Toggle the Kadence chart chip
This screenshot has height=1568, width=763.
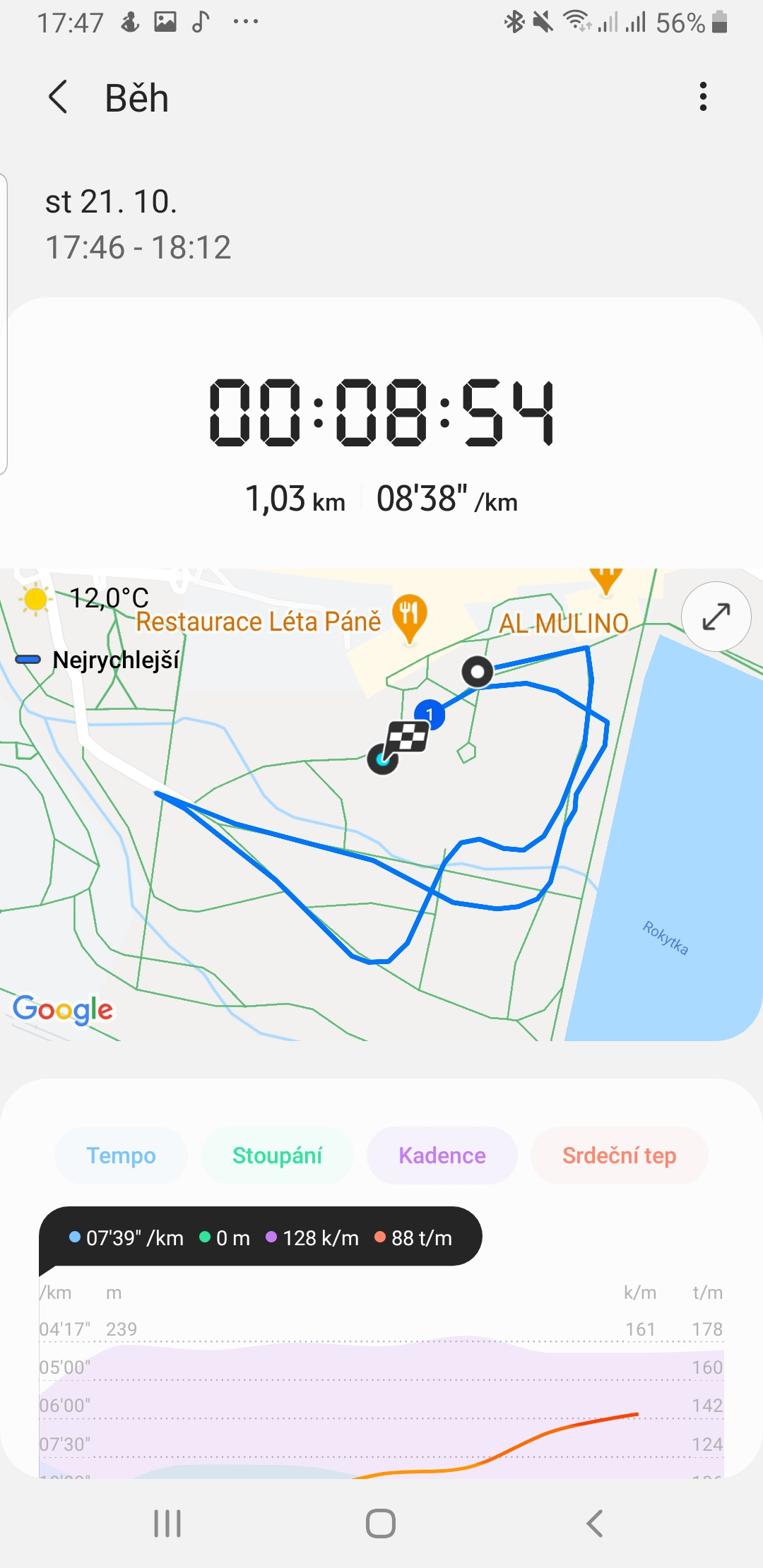point(442,1156)
